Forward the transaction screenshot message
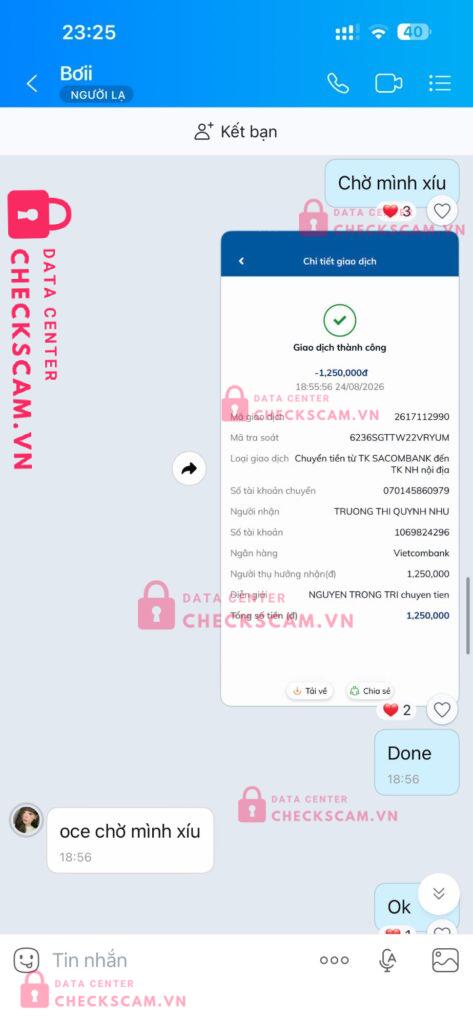Image resolution: width=473 pixels, height=1024 pixels. click(x=189, y=468)
